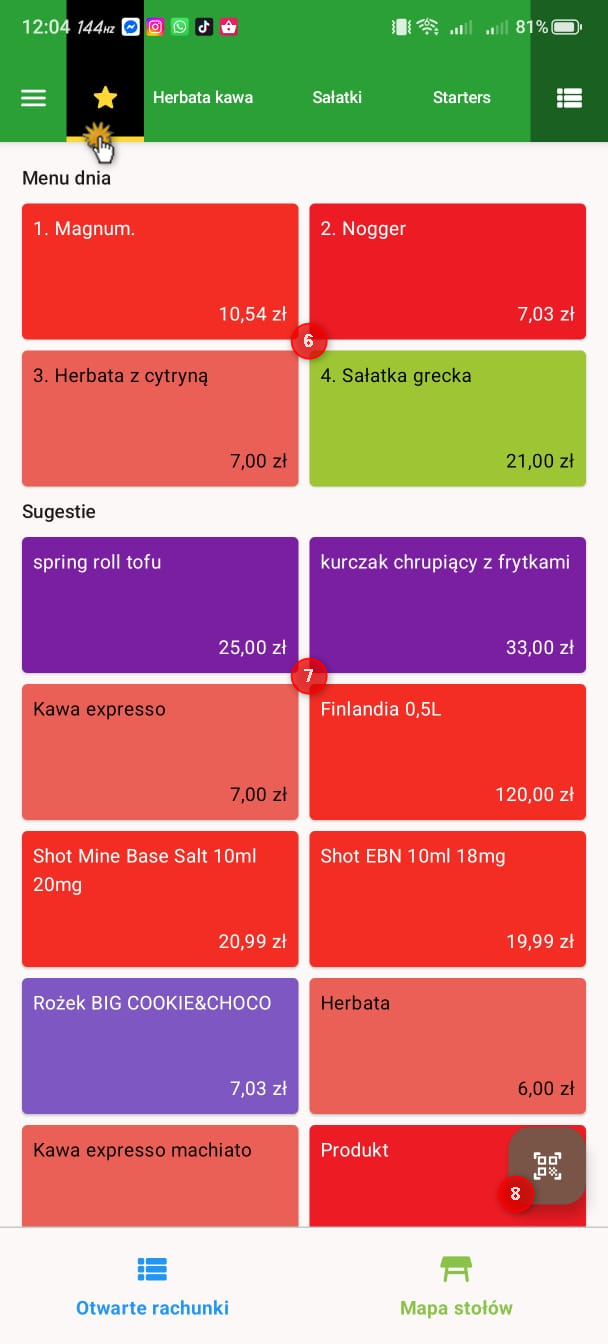Viewport: 608px width, 1344px height.
Task: Add Rożek BIG COOKIE&CHOCO
Action: click(x=160, y=1045)
